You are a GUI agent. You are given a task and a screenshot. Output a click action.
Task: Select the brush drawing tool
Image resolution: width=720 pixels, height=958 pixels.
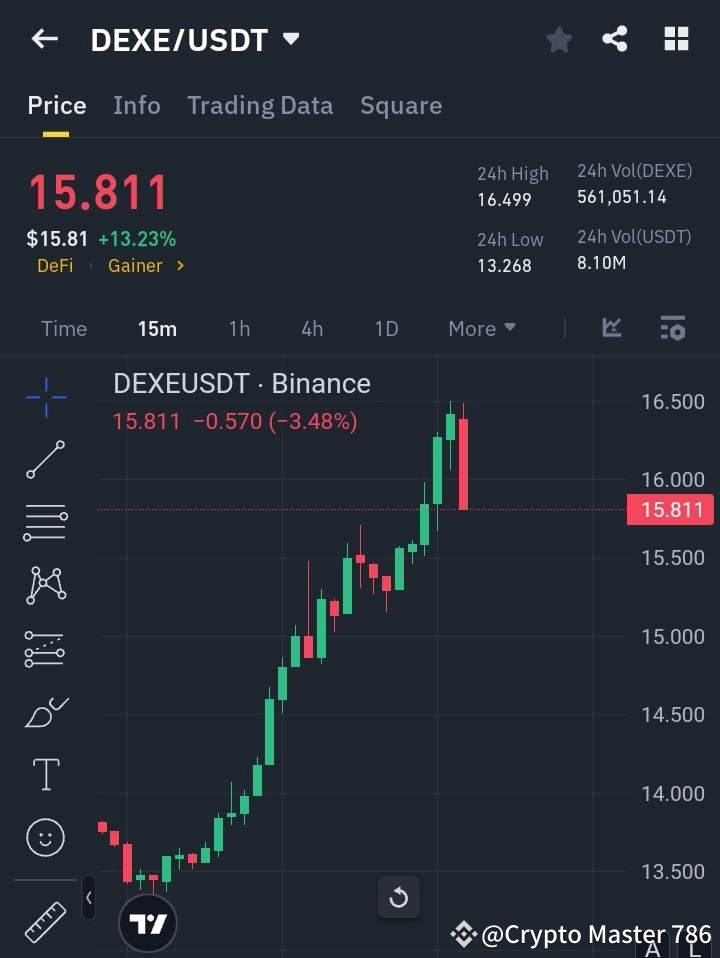point(45,711)
